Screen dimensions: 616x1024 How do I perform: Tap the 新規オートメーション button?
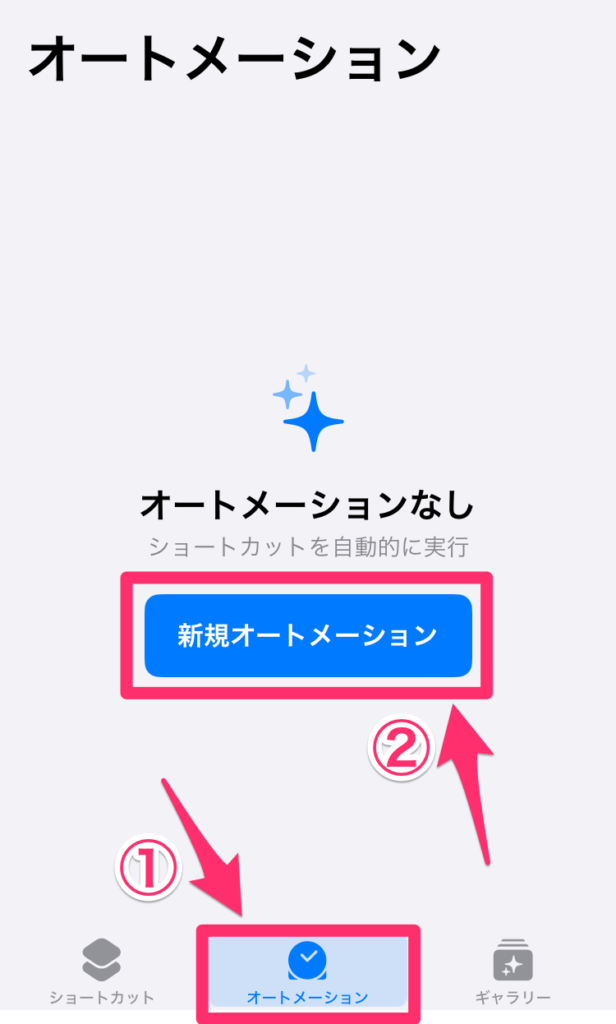pos(308,635)
